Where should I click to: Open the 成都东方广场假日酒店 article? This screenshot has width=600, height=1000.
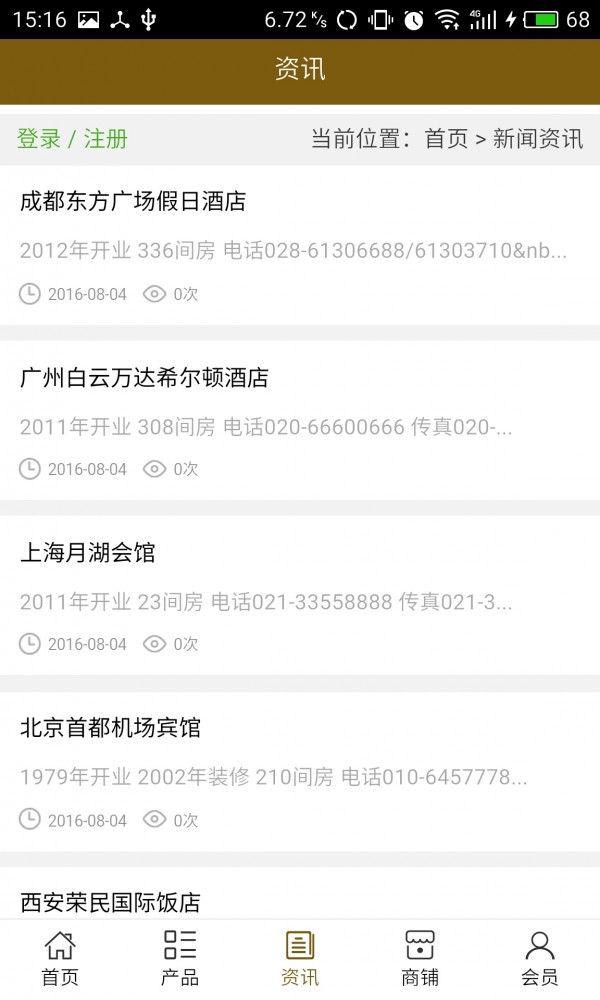pos(300,246)
